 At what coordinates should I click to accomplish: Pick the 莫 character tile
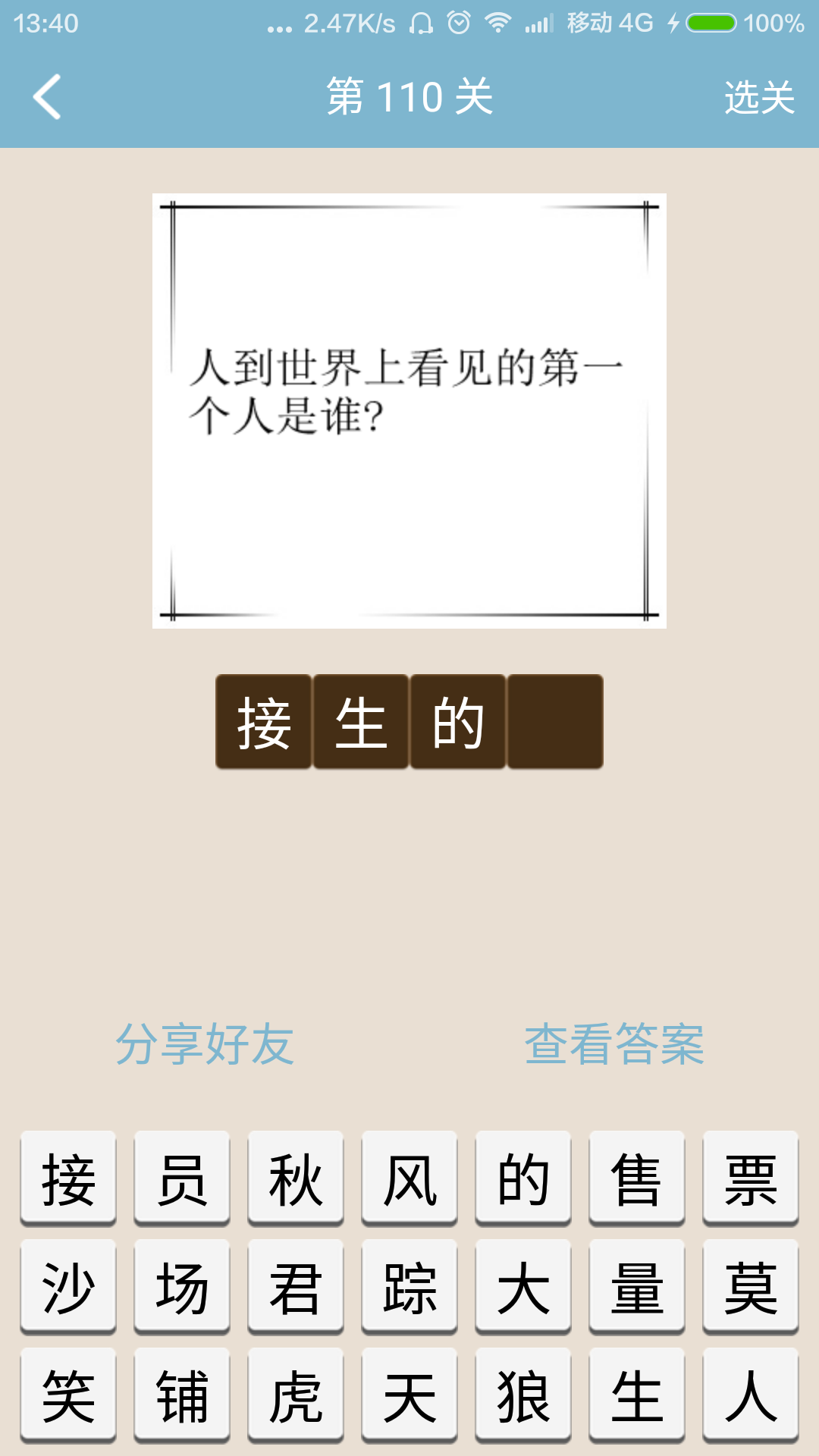pos(750,1286)
